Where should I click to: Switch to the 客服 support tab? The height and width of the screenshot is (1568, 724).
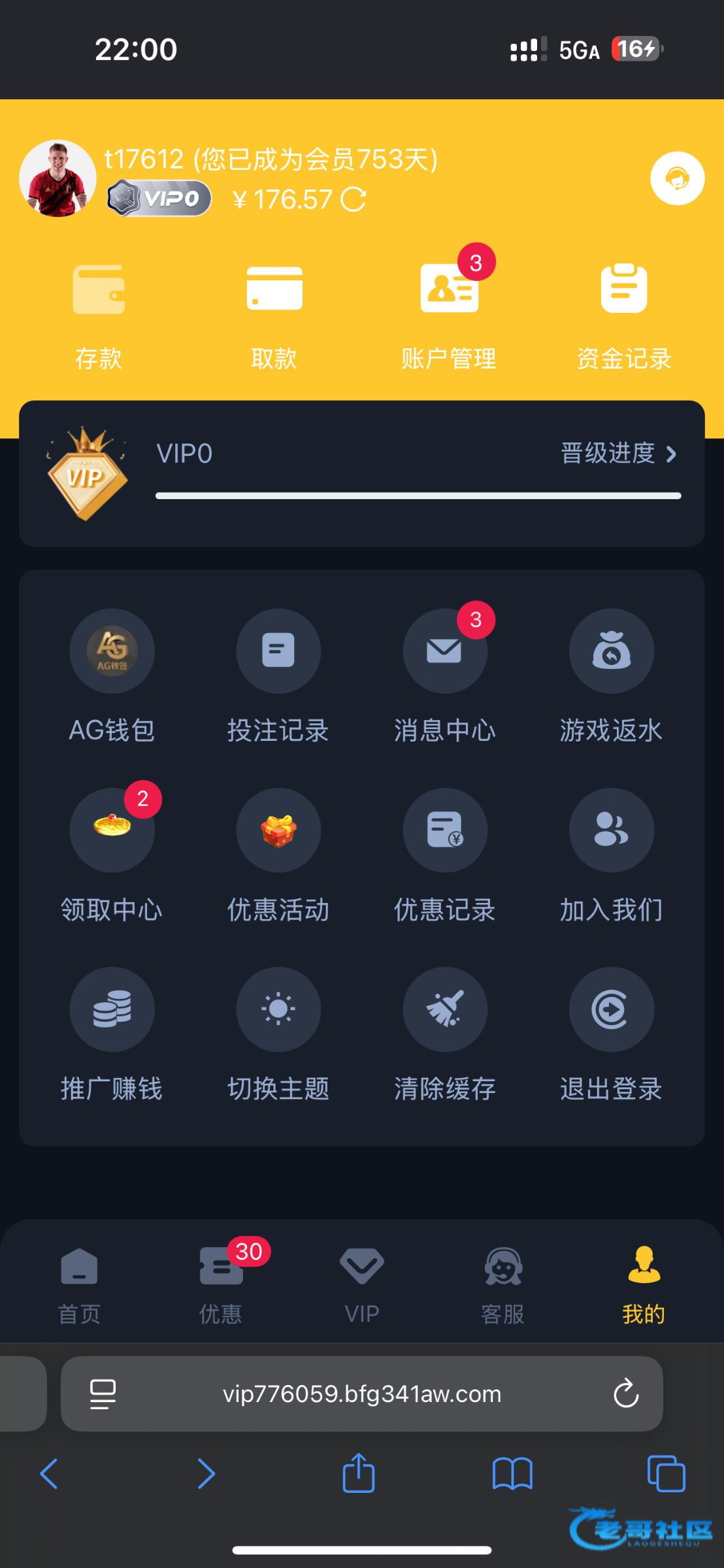(x=503, y=1285)
